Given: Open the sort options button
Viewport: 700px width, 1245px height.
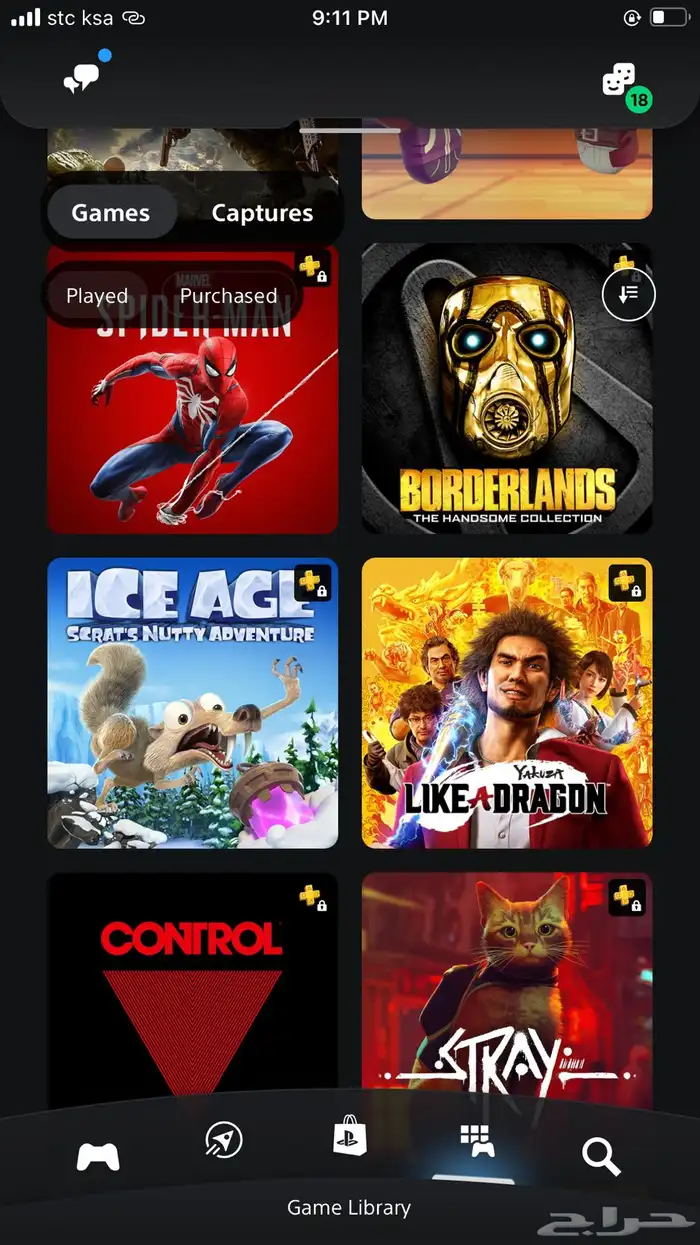Looking at the screenshot, I should coord(628,294).
